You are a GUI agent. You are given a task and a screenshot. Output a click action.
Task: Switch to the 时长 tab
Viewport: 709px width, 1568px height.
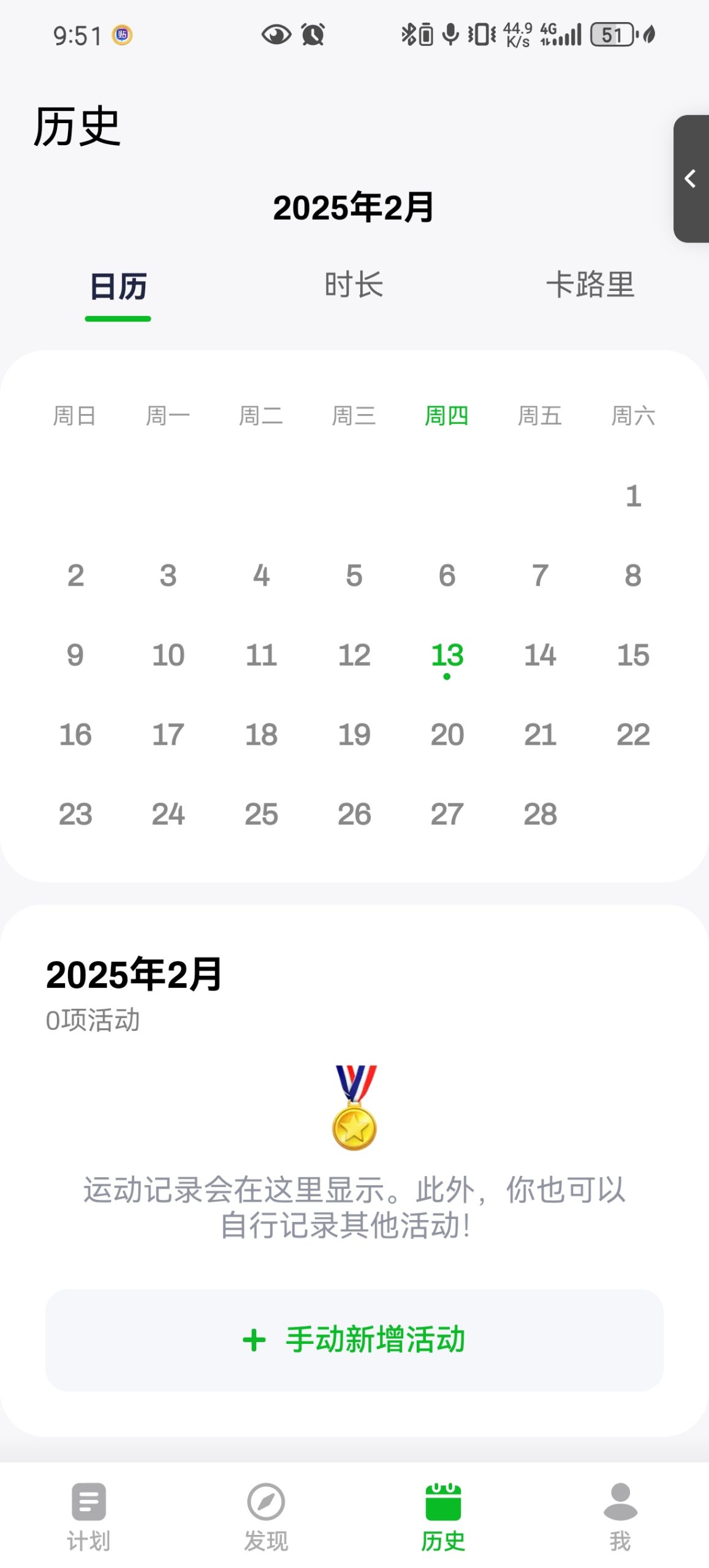354,285
